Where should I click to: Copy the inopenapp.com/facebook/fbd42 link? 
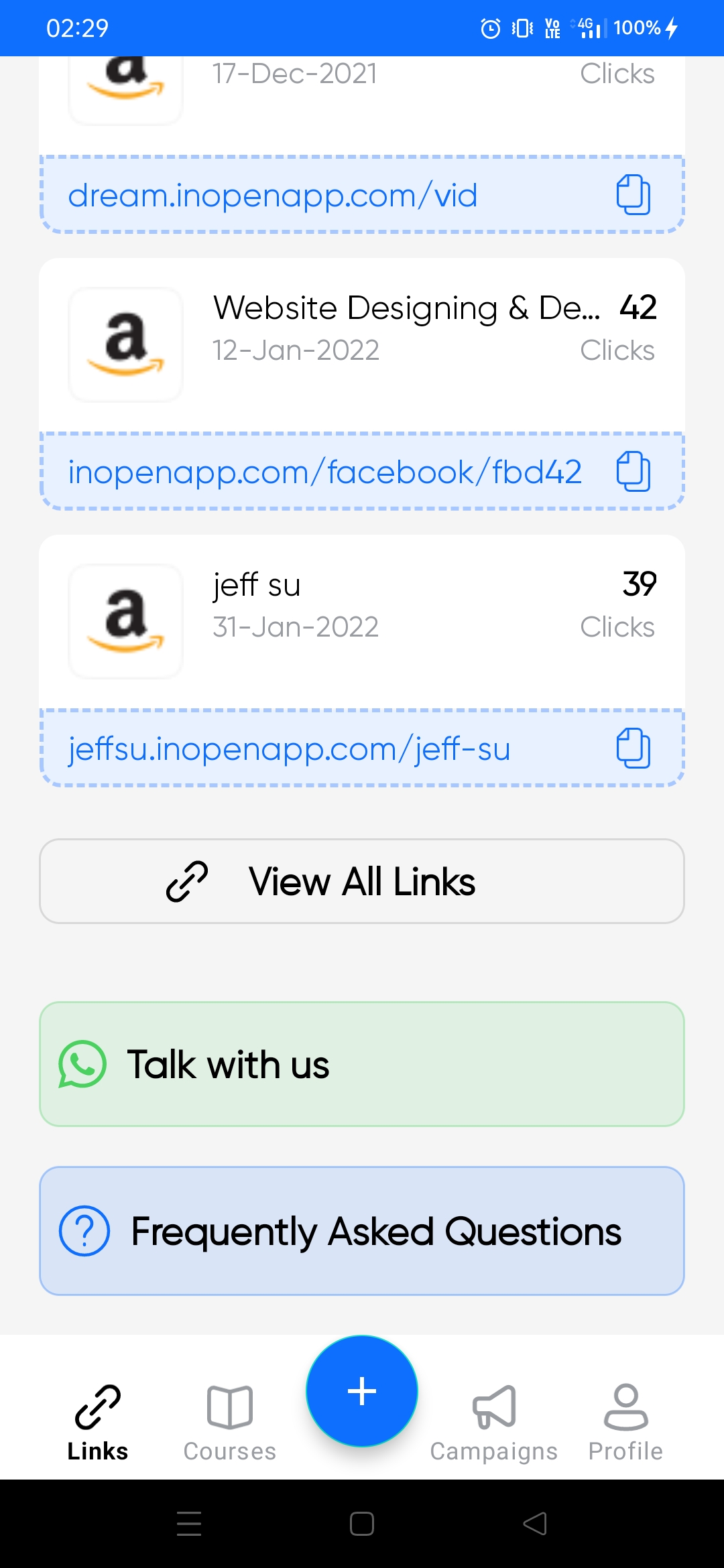point(633,472)
